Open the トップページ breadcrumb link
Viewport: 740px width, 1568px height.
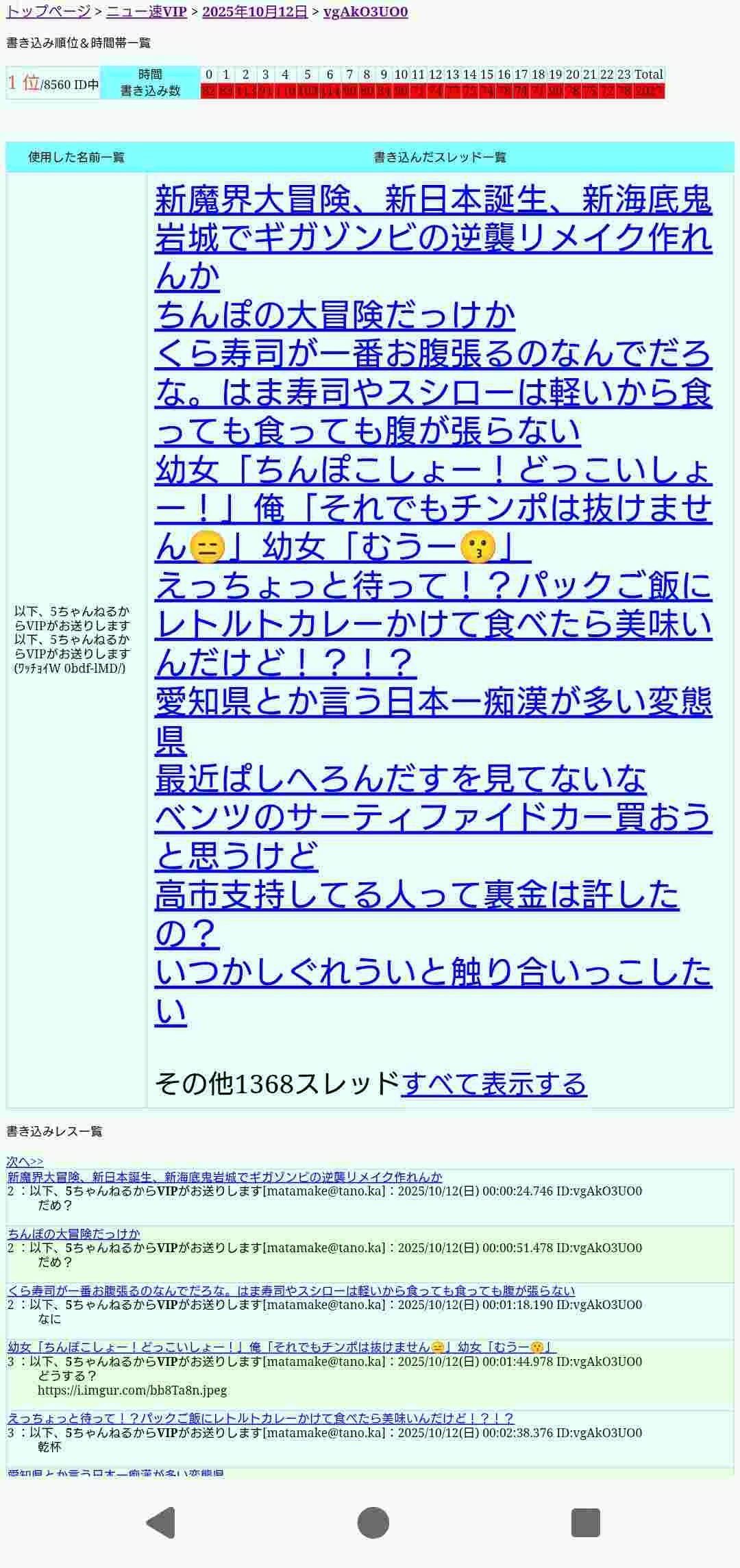click(48, 12)
